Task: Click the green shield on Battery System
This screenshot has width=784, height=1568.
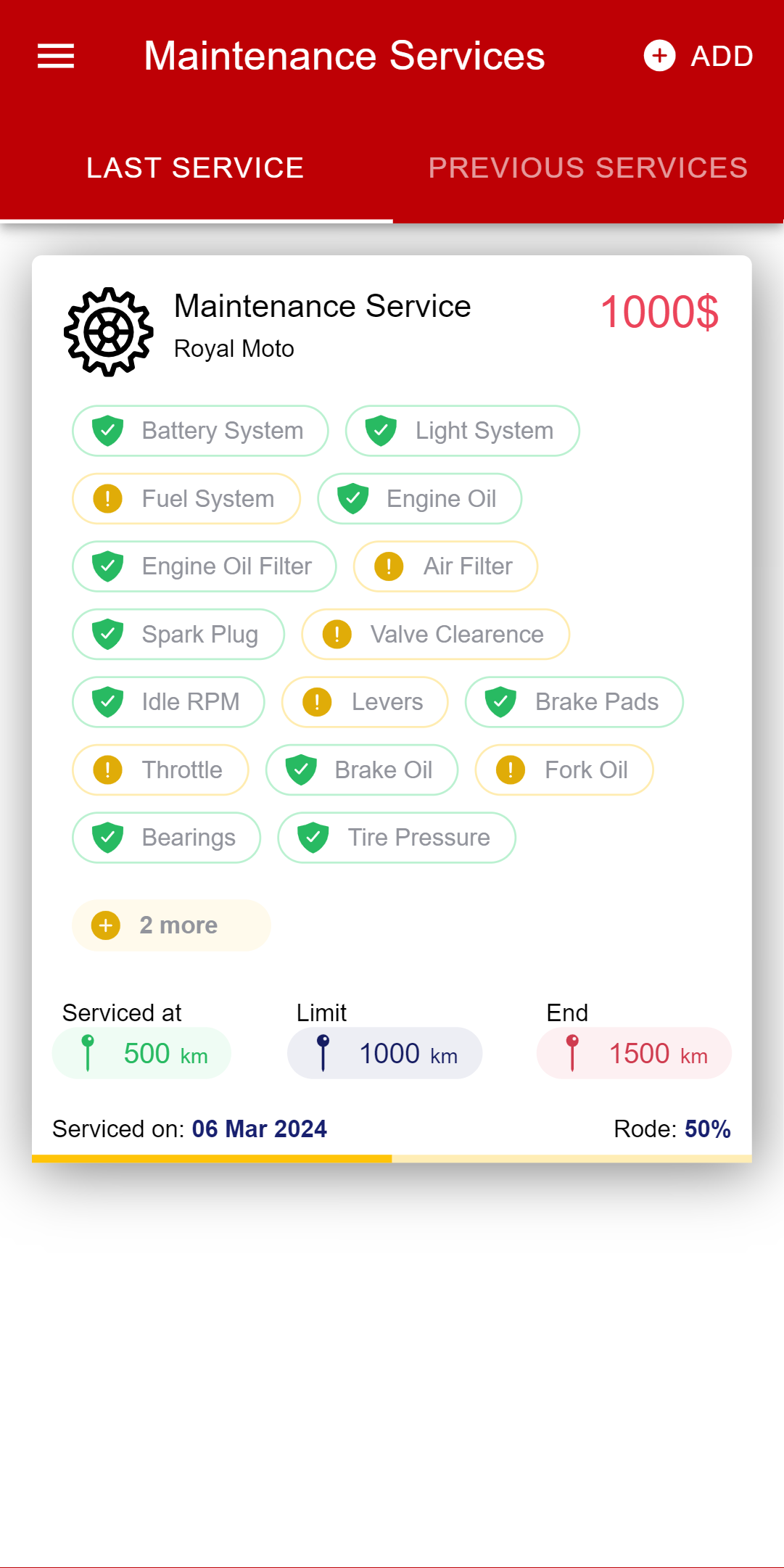Action: point(107,430)
